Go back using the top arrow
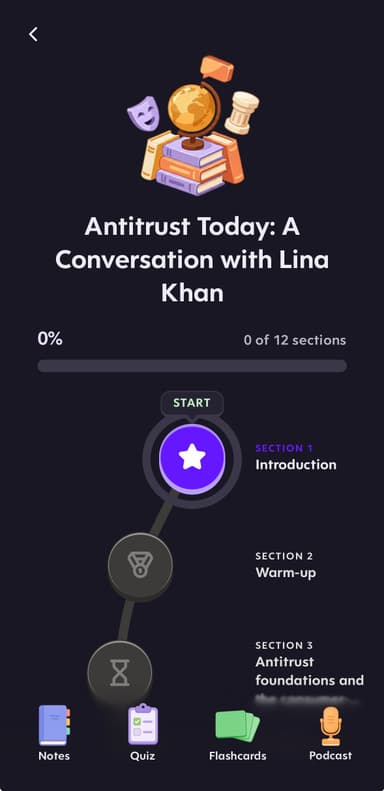The height and width of the screenshot is (791, 384). 33,34
